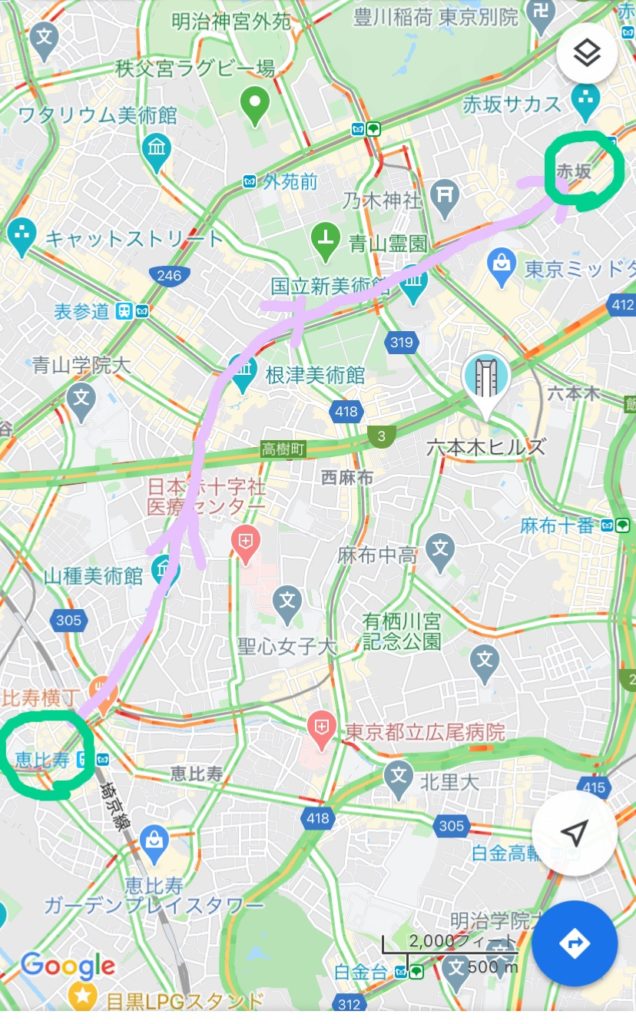Image resolution: width=636 pixels, height=1024 pixels.
Task: Open the 聖心女子大 school marker
Action: [288, 600]
